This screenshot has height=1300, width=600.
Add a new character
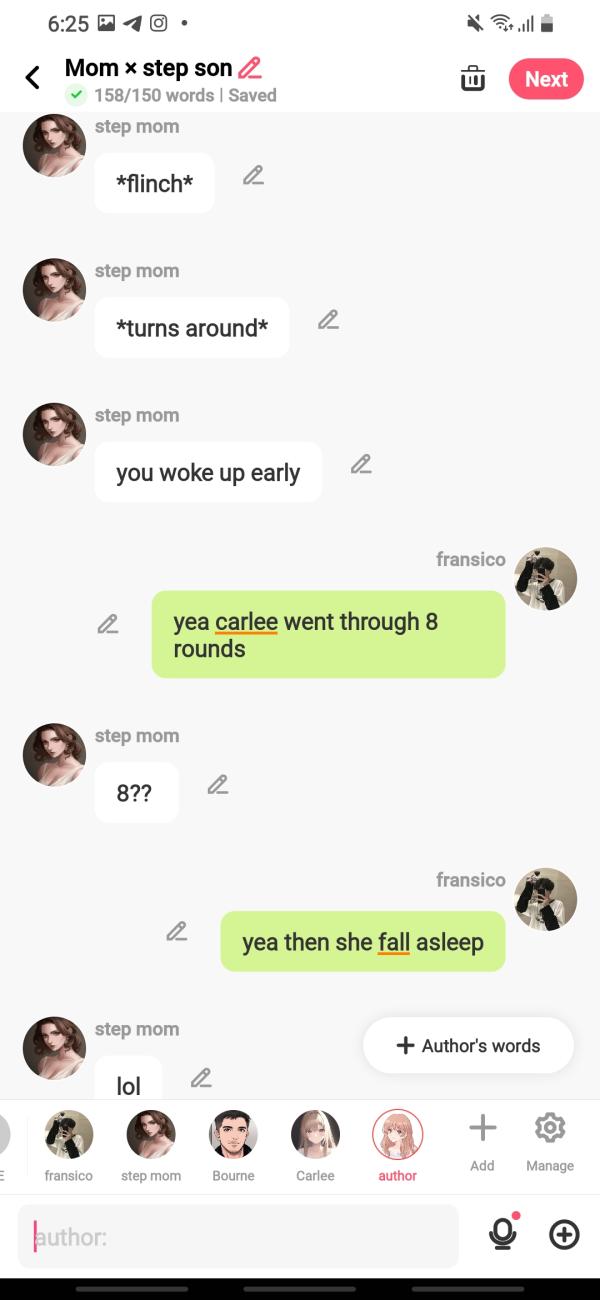pos(482,1140)
